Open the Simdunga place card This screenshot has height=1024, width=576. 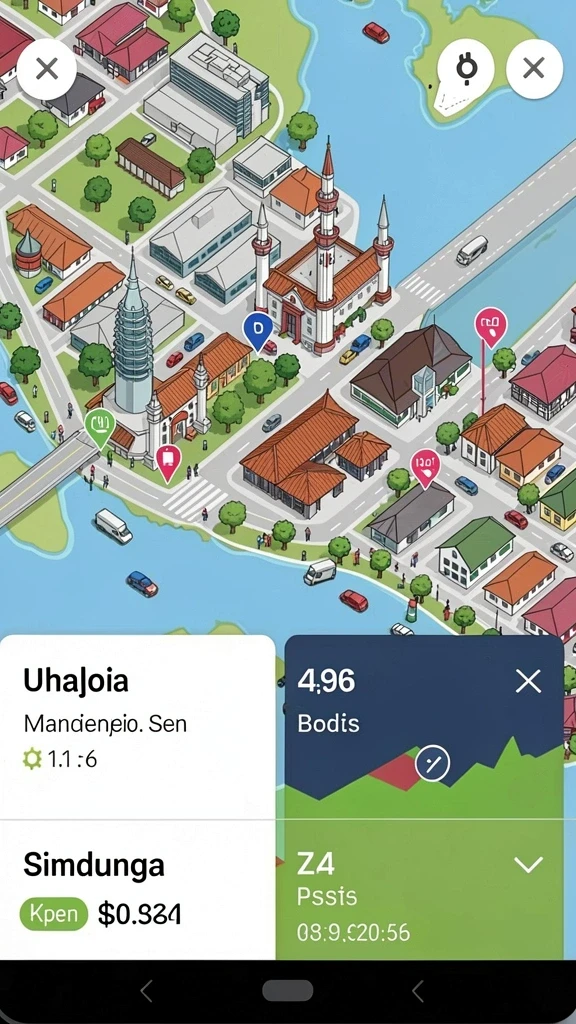137,889
